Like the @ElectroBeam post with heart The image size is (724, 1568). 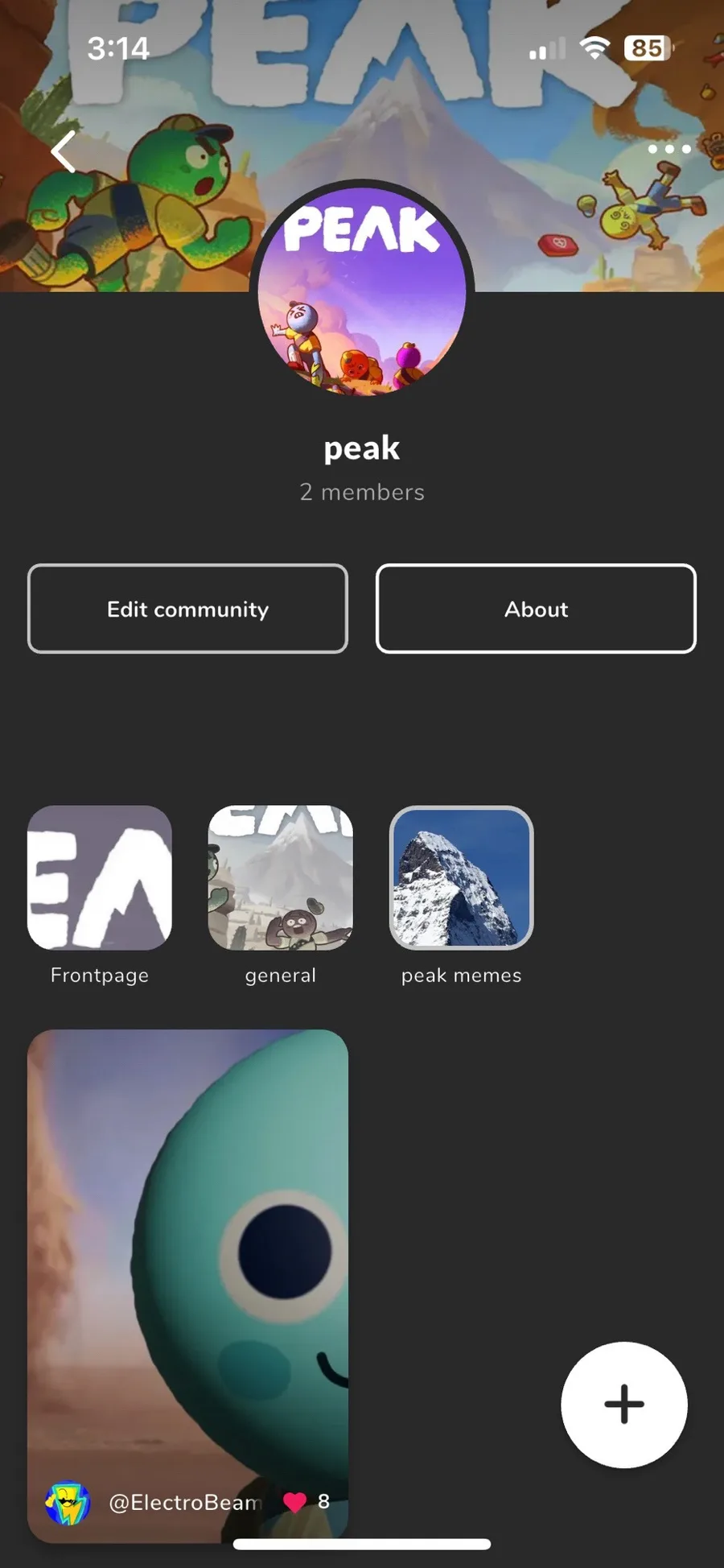(295, 1502)
